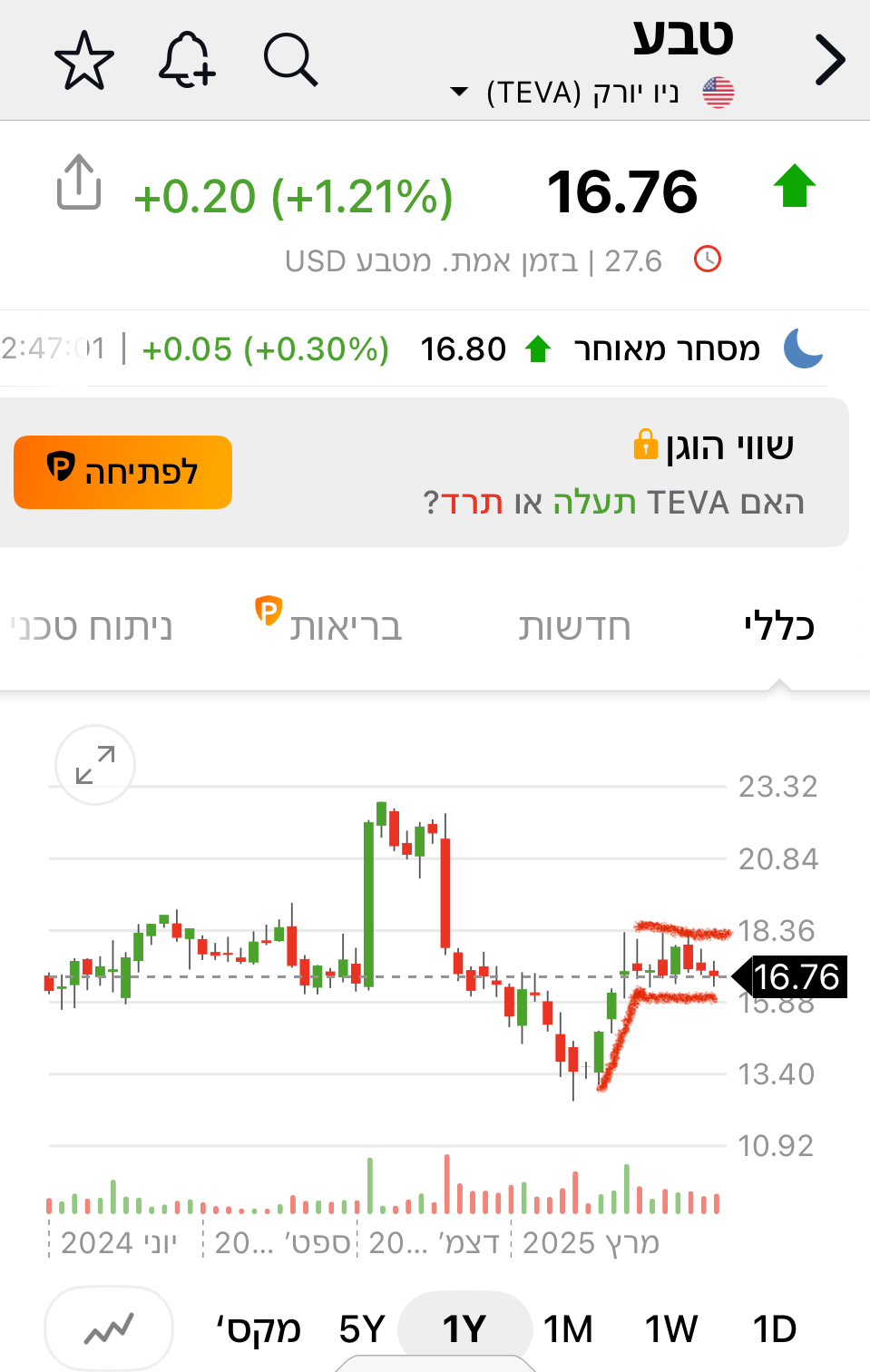Go back using the arrow icon
Image resolution: width=870 pixels, height=1372 pixels.
pos(828,61)
